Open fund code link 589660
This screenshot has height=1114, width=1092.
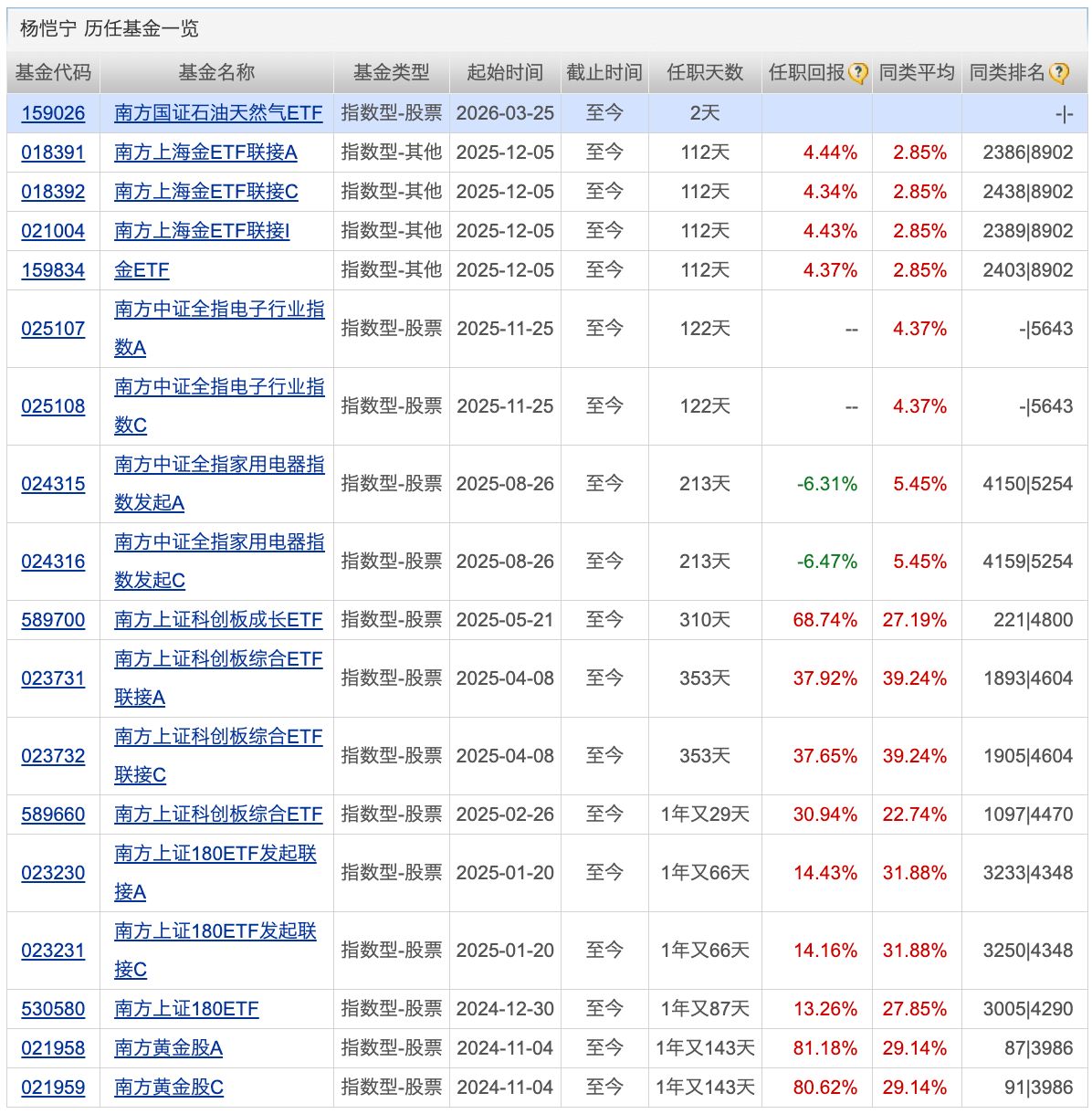[x=53, y=814]
